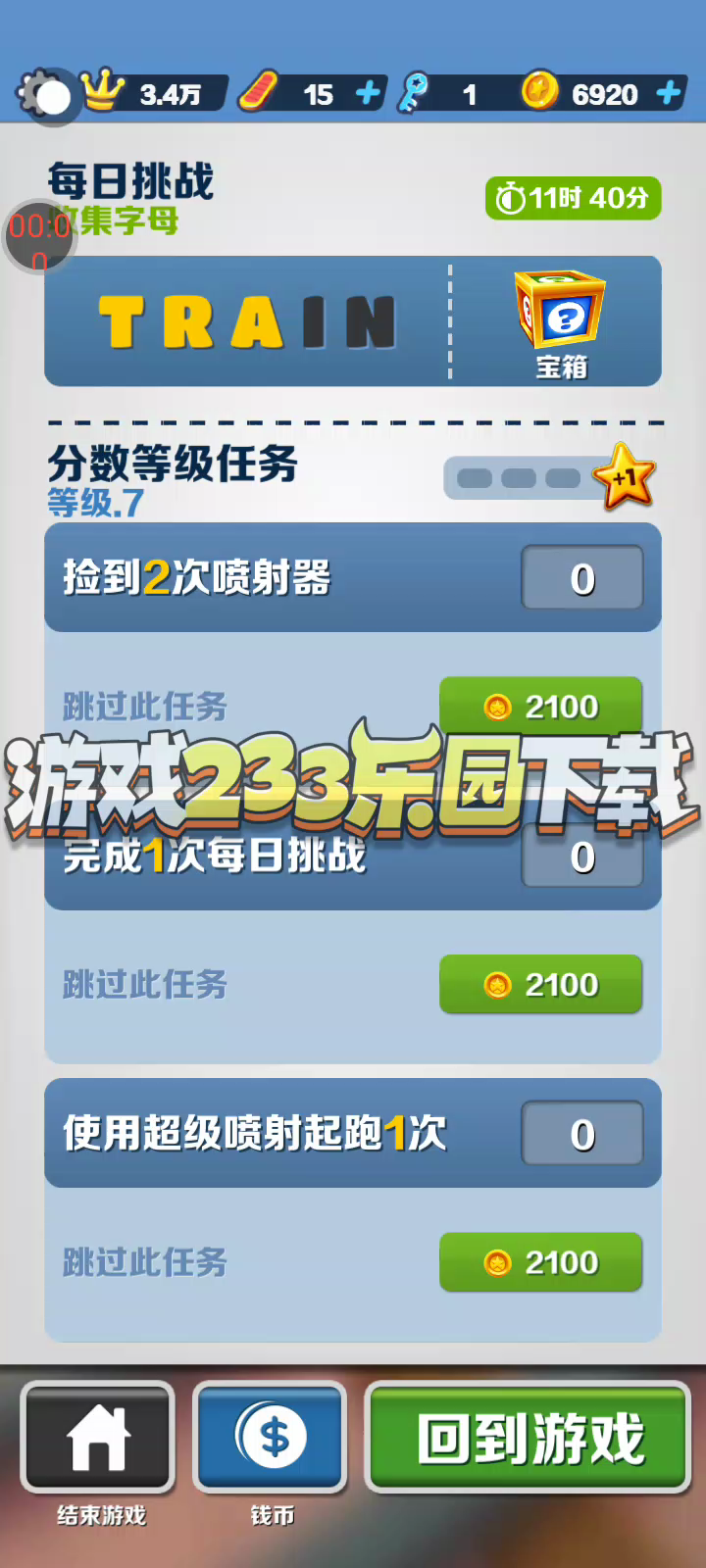
Task: Skip the 使用超级喷射起跑1次 mission for 2100
Action: click(x=540, y=1262)
